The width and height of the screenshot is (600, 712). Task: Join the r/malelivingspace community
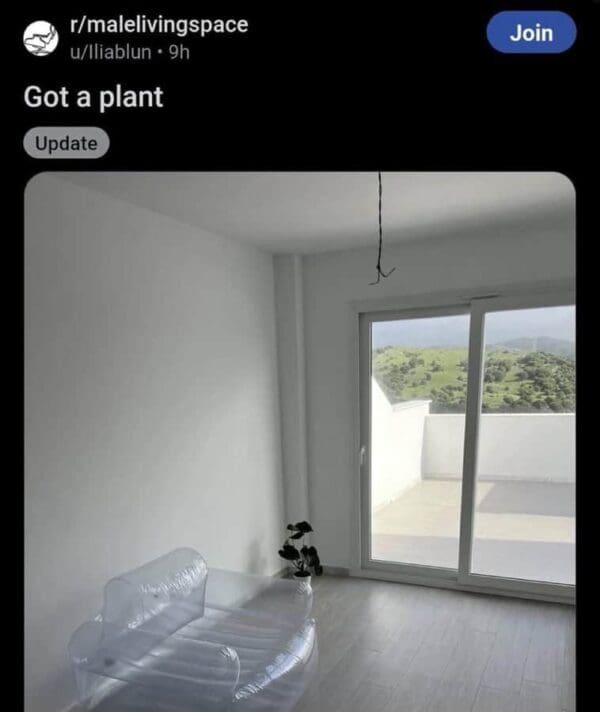click(x=531, y=33)
